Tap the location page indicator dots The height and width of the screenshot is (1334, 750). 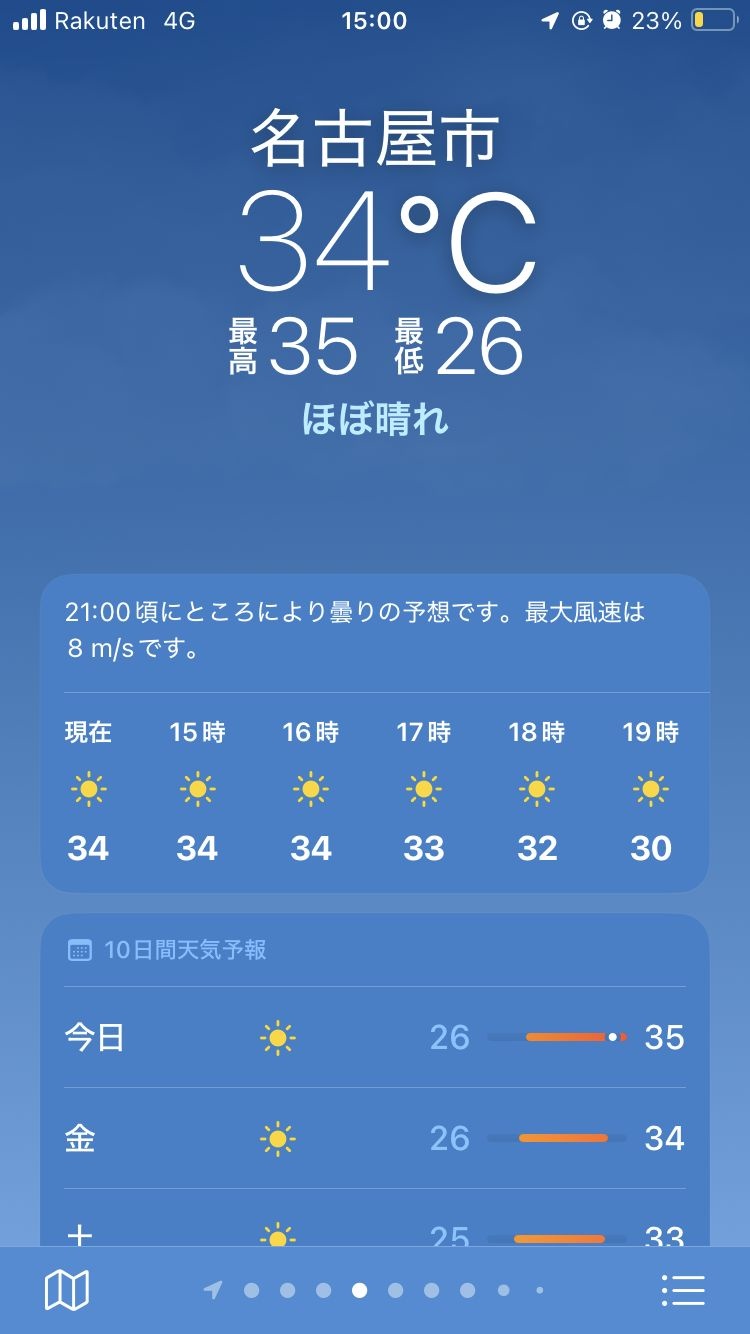[x=376, y=1290]
